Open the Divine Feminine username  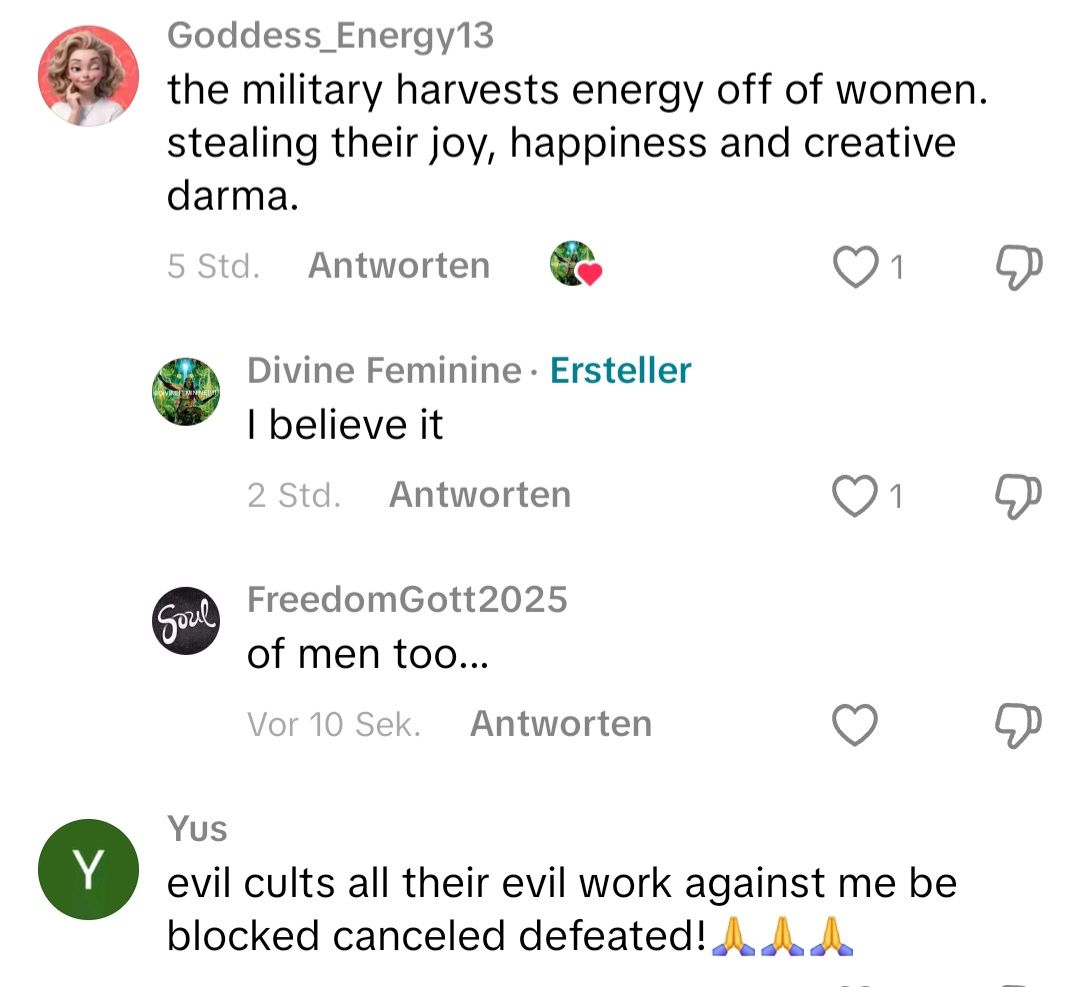click(x=384, y=371)
